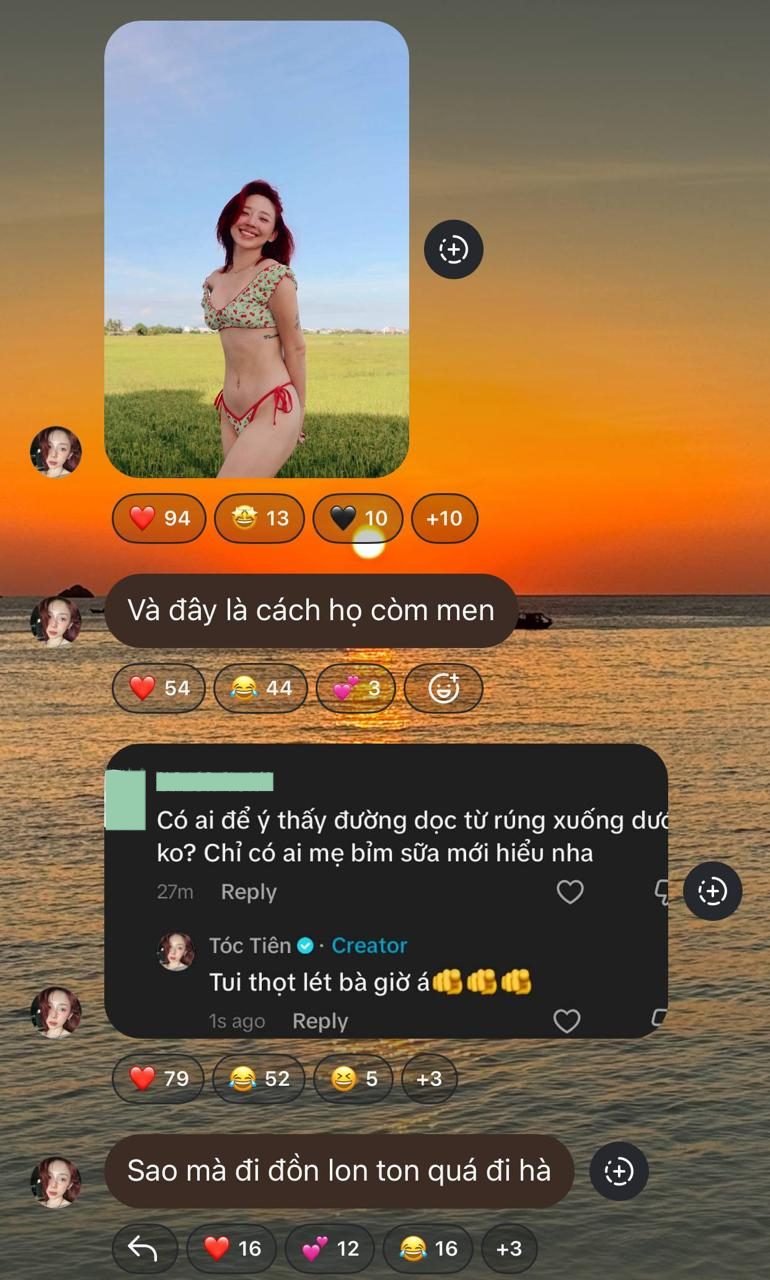
Task: Tap the laughing reaction with 52
Action: (x=259, y=1078)
